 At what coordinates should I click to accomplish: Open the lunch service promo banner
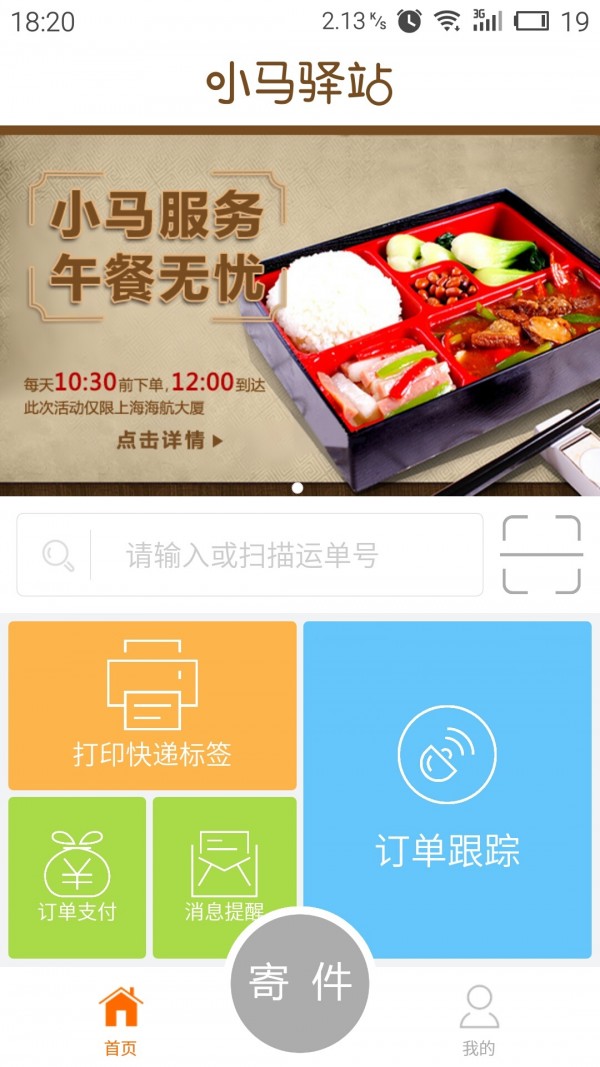[300, 310]
